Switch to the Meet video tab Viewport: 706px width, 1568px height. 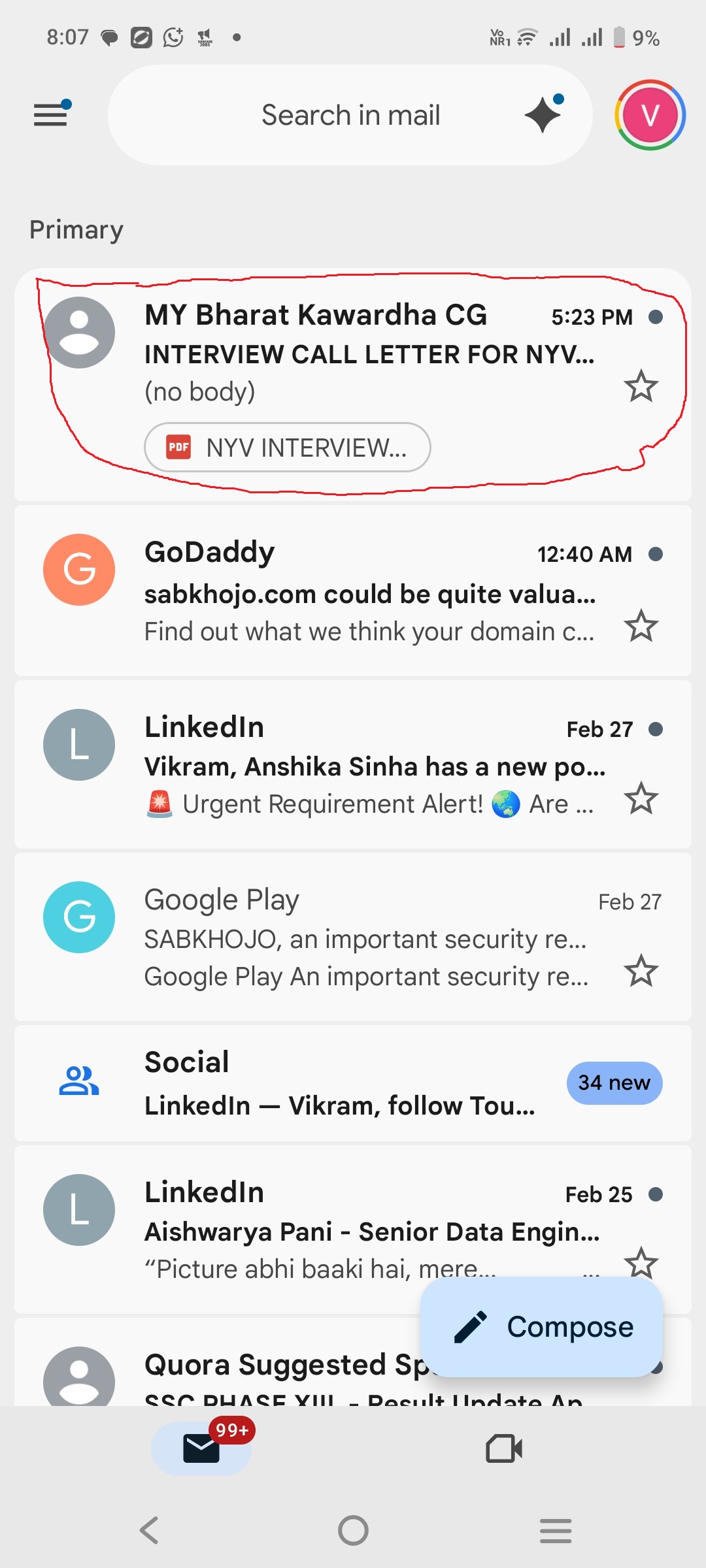(504, 1448)
